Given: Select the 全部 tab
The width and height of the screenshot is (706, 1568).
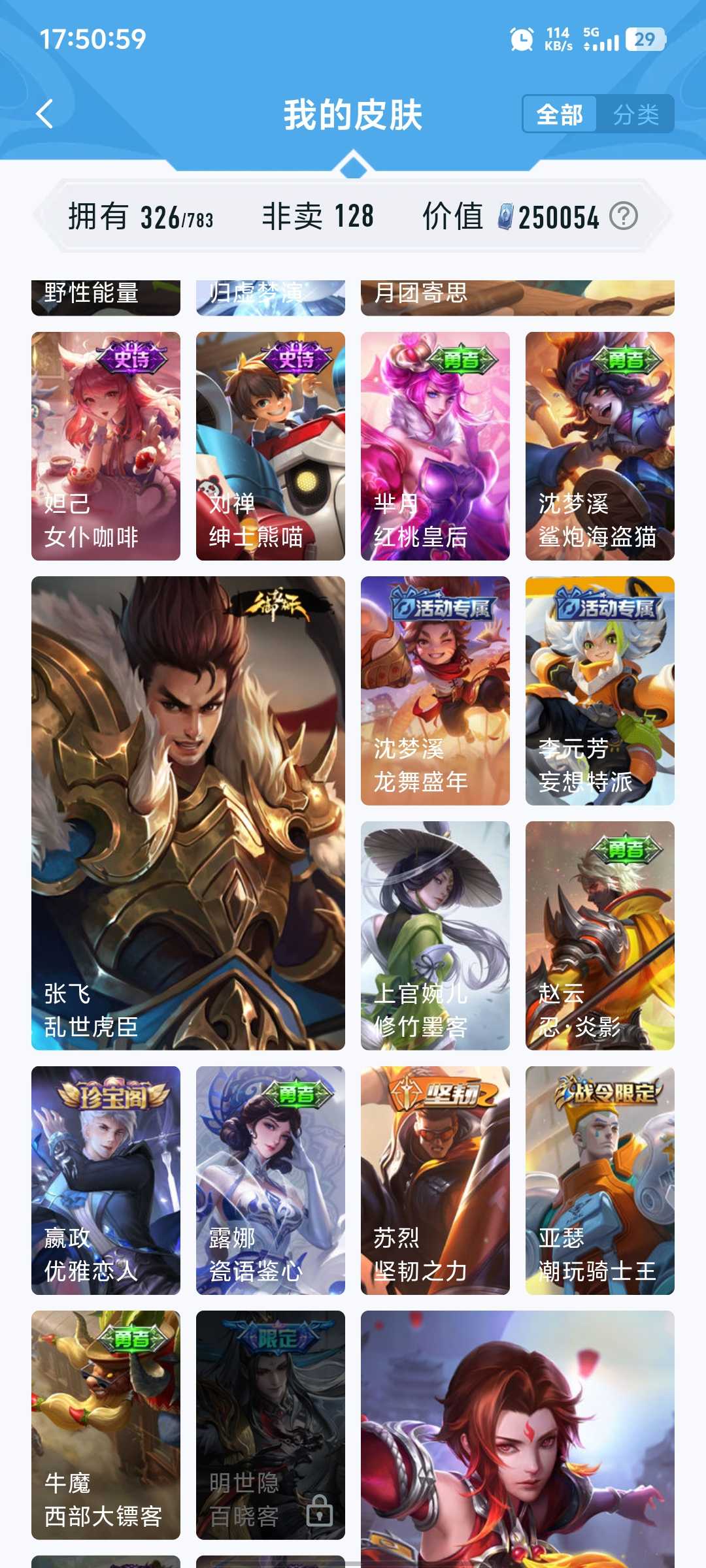Looking at the screenshot, I should (x=560, y=115).
